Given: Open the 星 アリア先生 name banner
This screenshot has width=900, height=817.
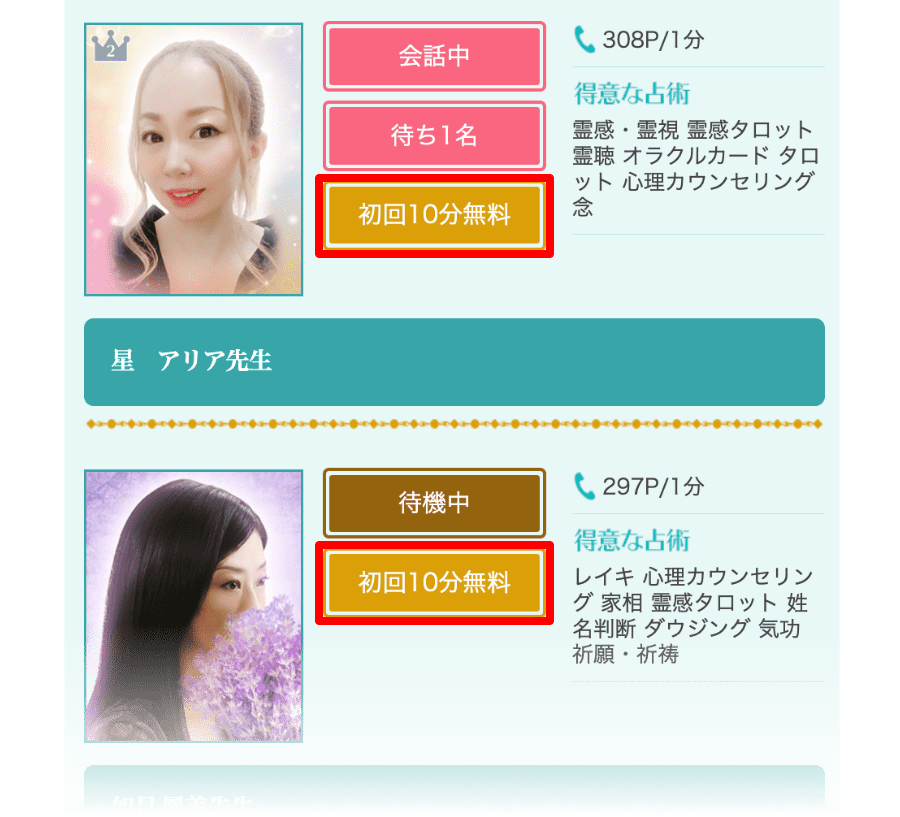Looking at the screenshot, I should click(x=454, y=361).
